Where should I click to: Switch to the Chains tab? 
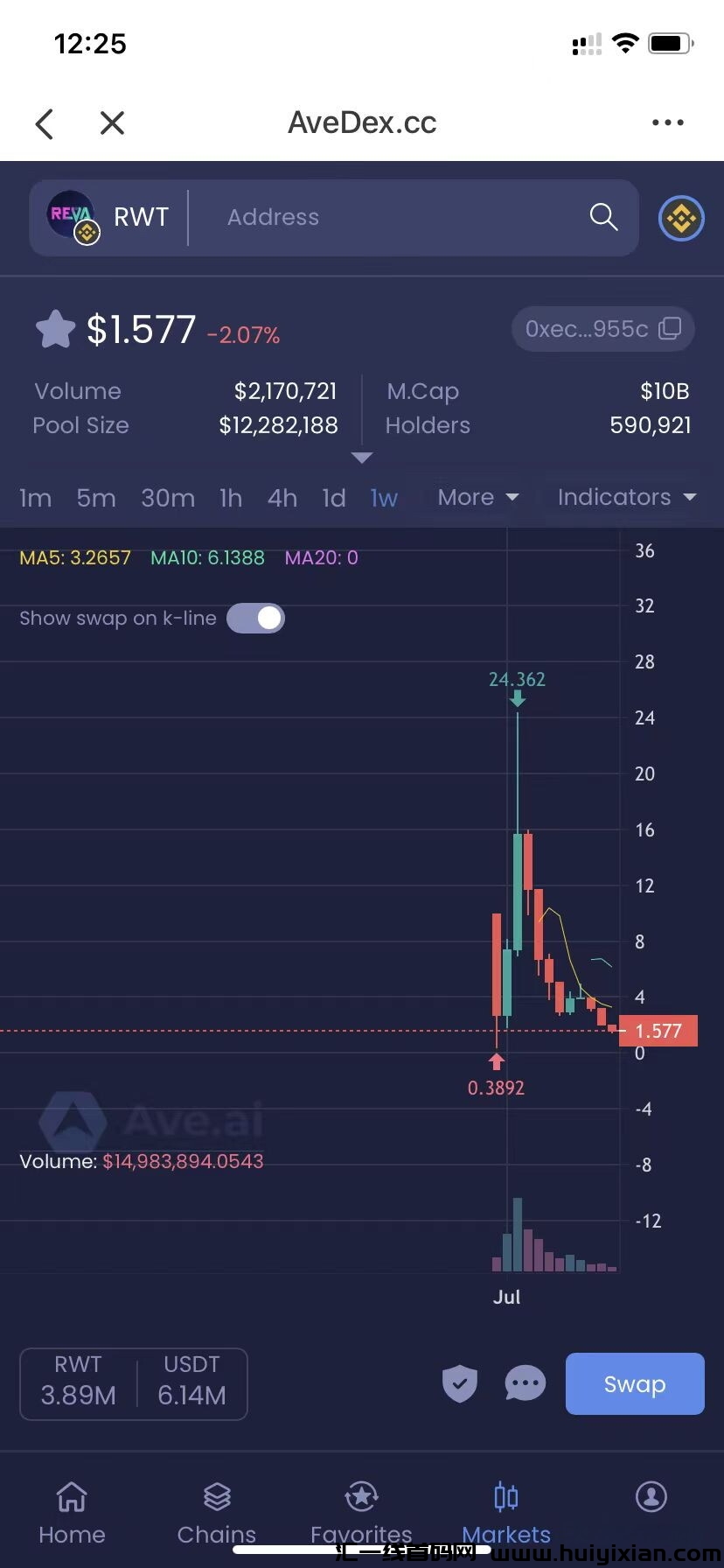(x=217, y=1510)
